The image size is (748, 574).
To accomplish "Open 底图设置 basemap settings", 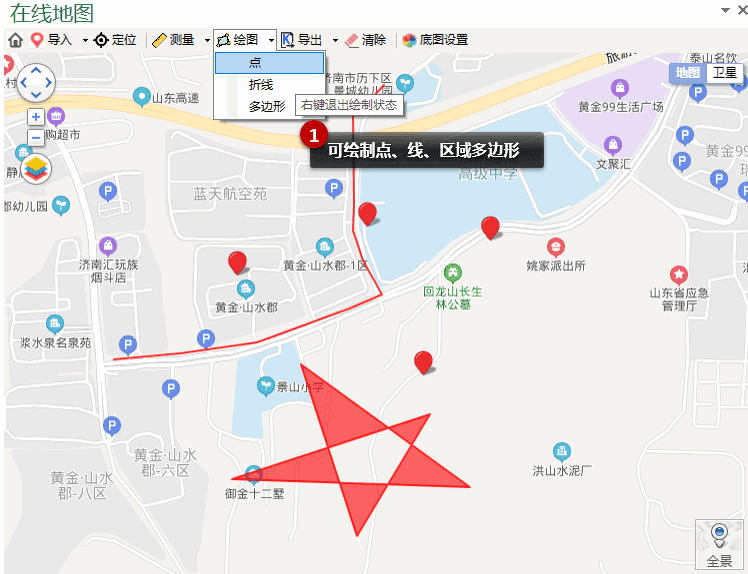I will point(435,40).
